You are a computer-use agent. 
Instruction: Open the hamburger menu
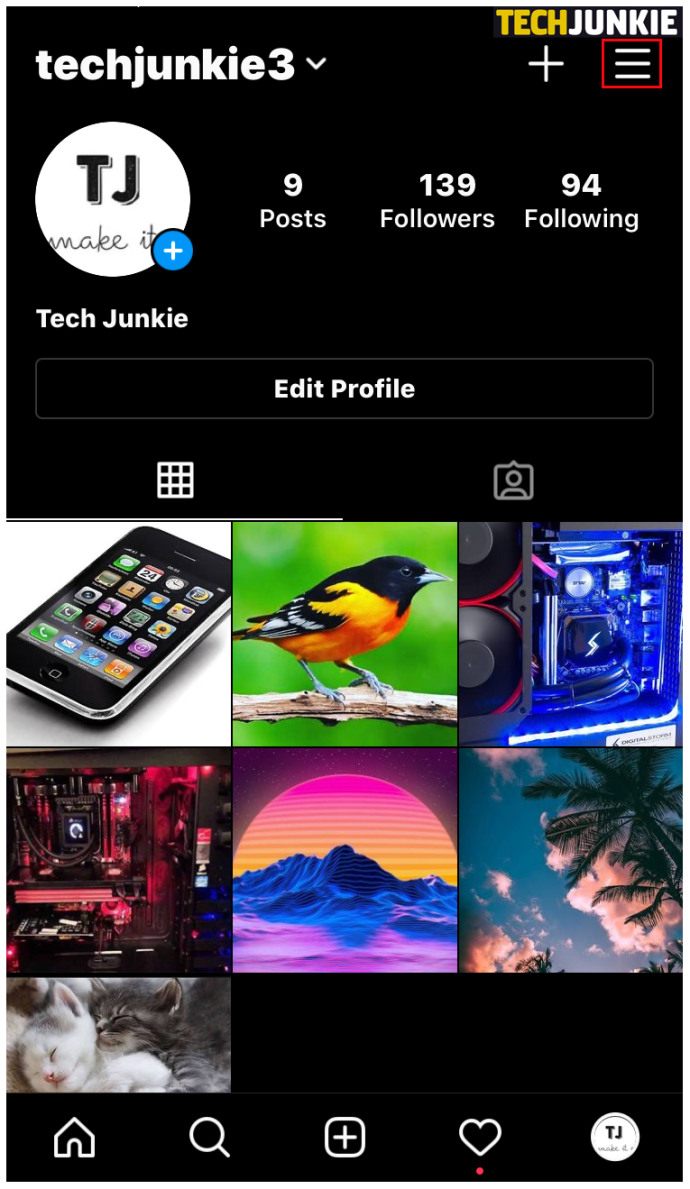(x=631, y=64)
